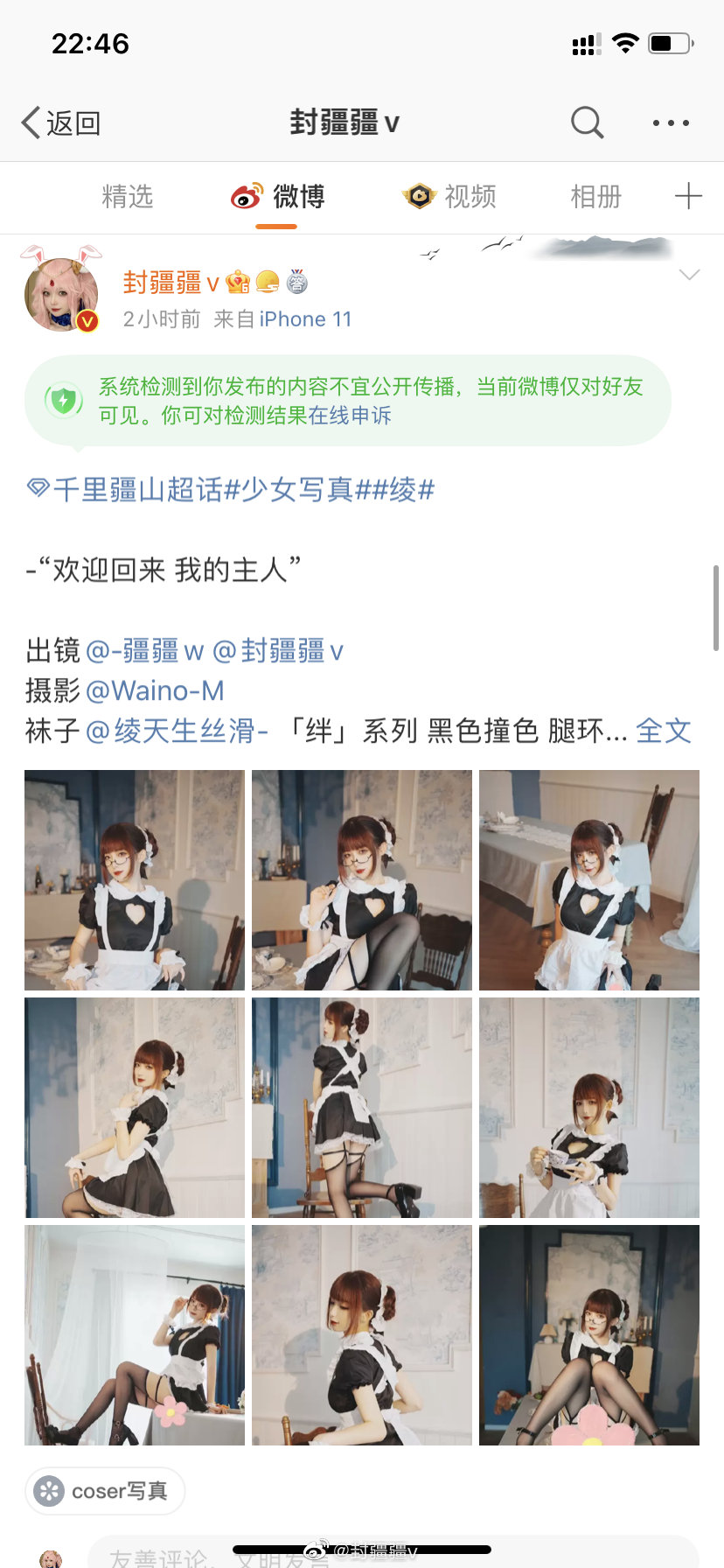
Task: Switch to the 精选 tab
Action: [x=128, y=197]
